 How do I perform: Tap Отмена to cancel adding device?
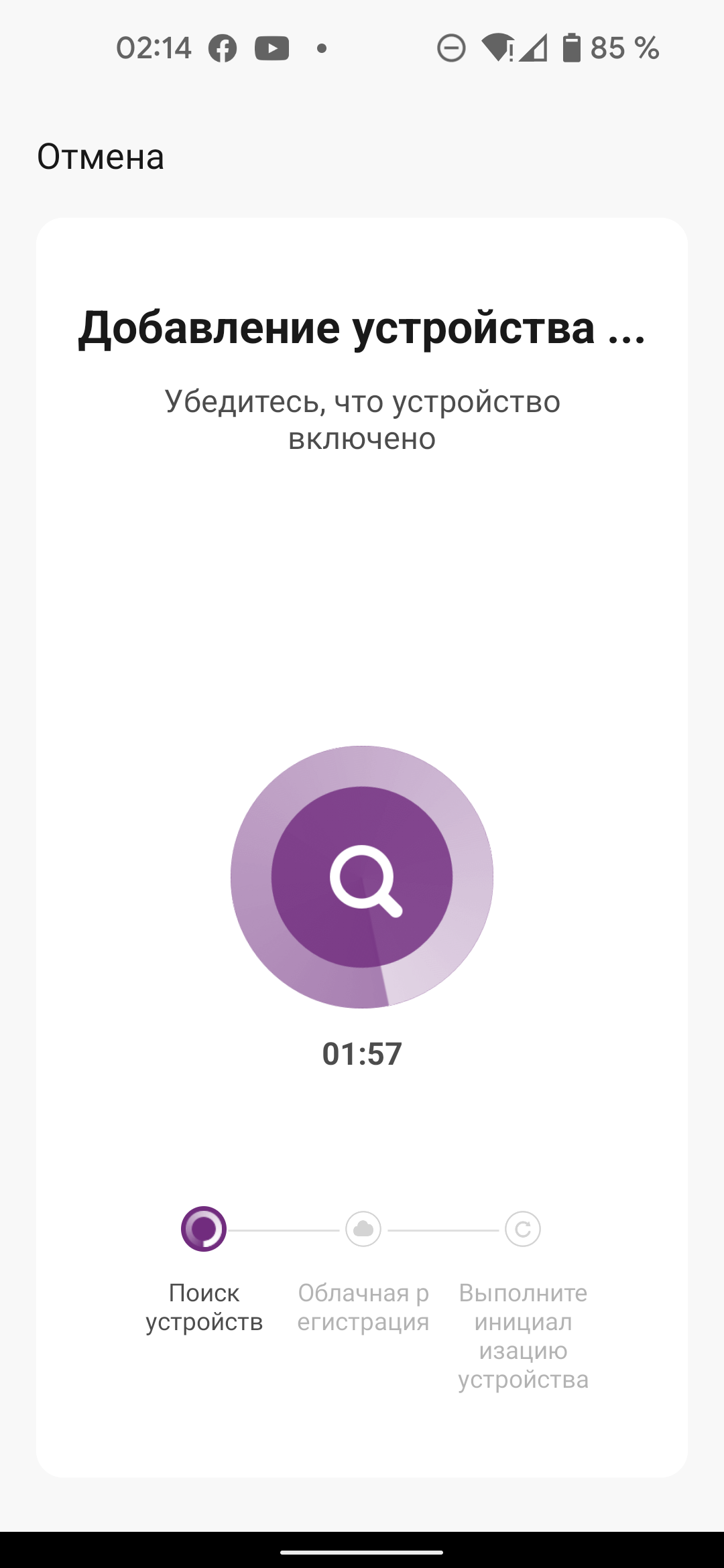[101, 157]
